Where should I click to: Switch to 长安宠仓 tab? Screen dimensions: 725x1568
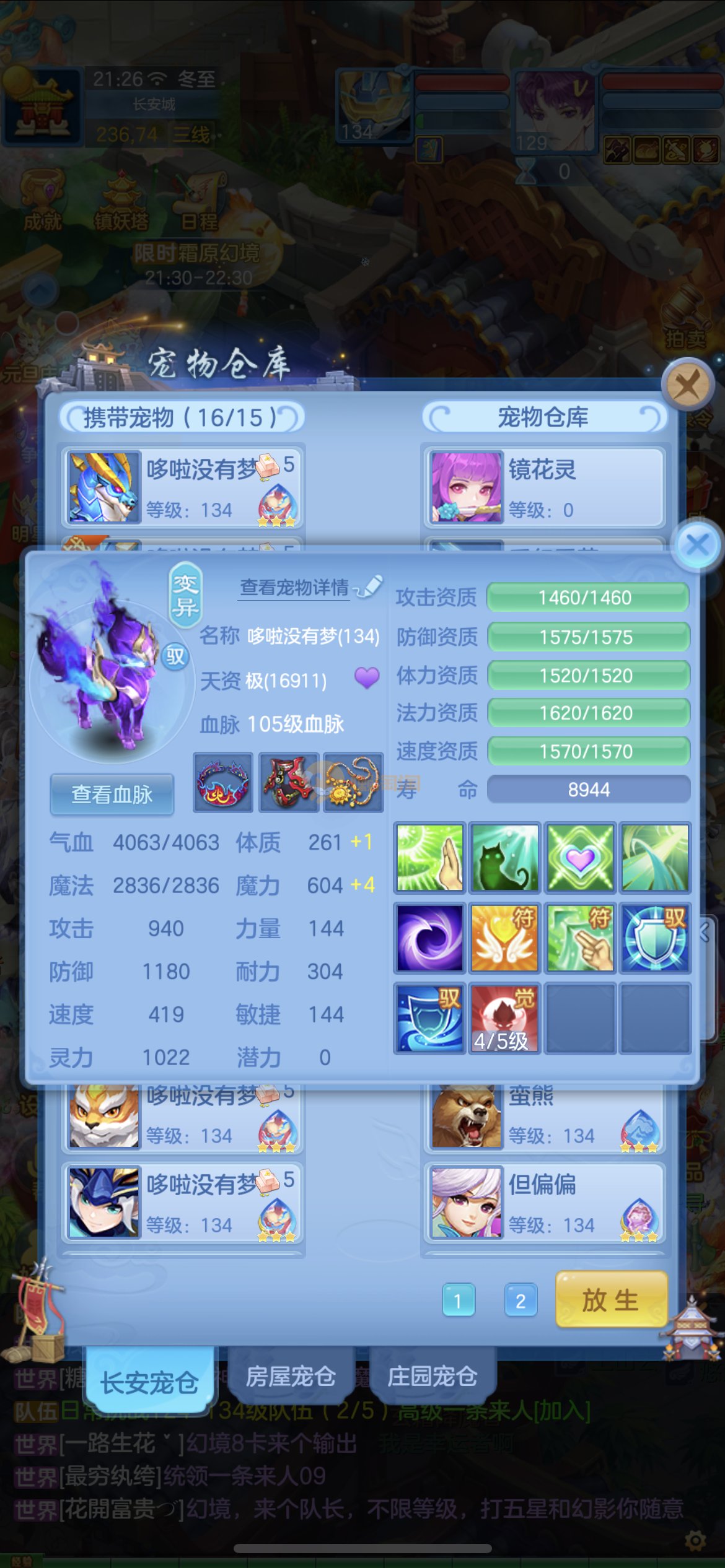pyautogui.click(x=150, y=1382)
